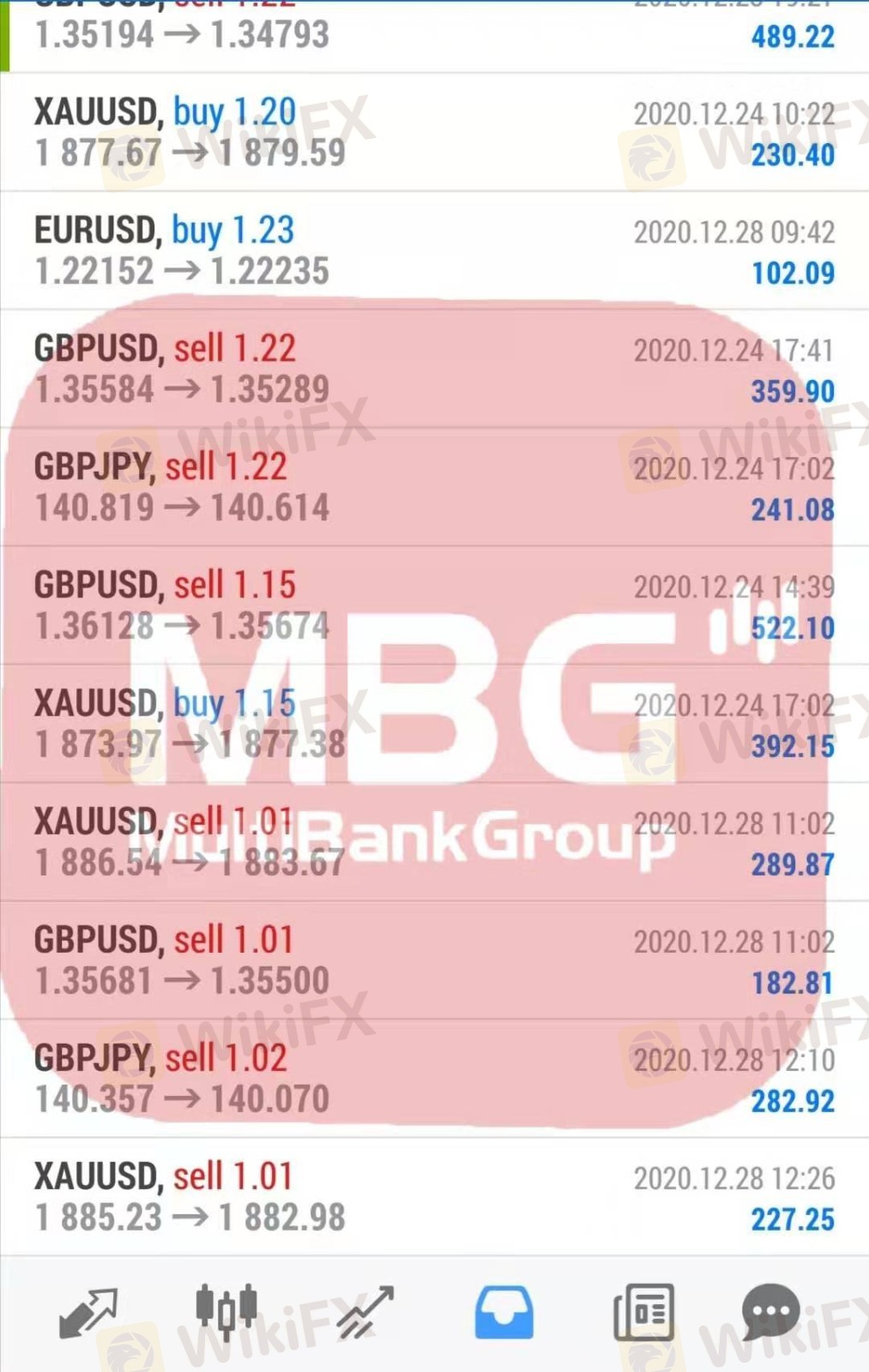Image resolution: width=869 pixels, height=1372 pixels.
Task: Open the GBPUSD sell 1.15 trade details
Action: [x=434, y=606]
